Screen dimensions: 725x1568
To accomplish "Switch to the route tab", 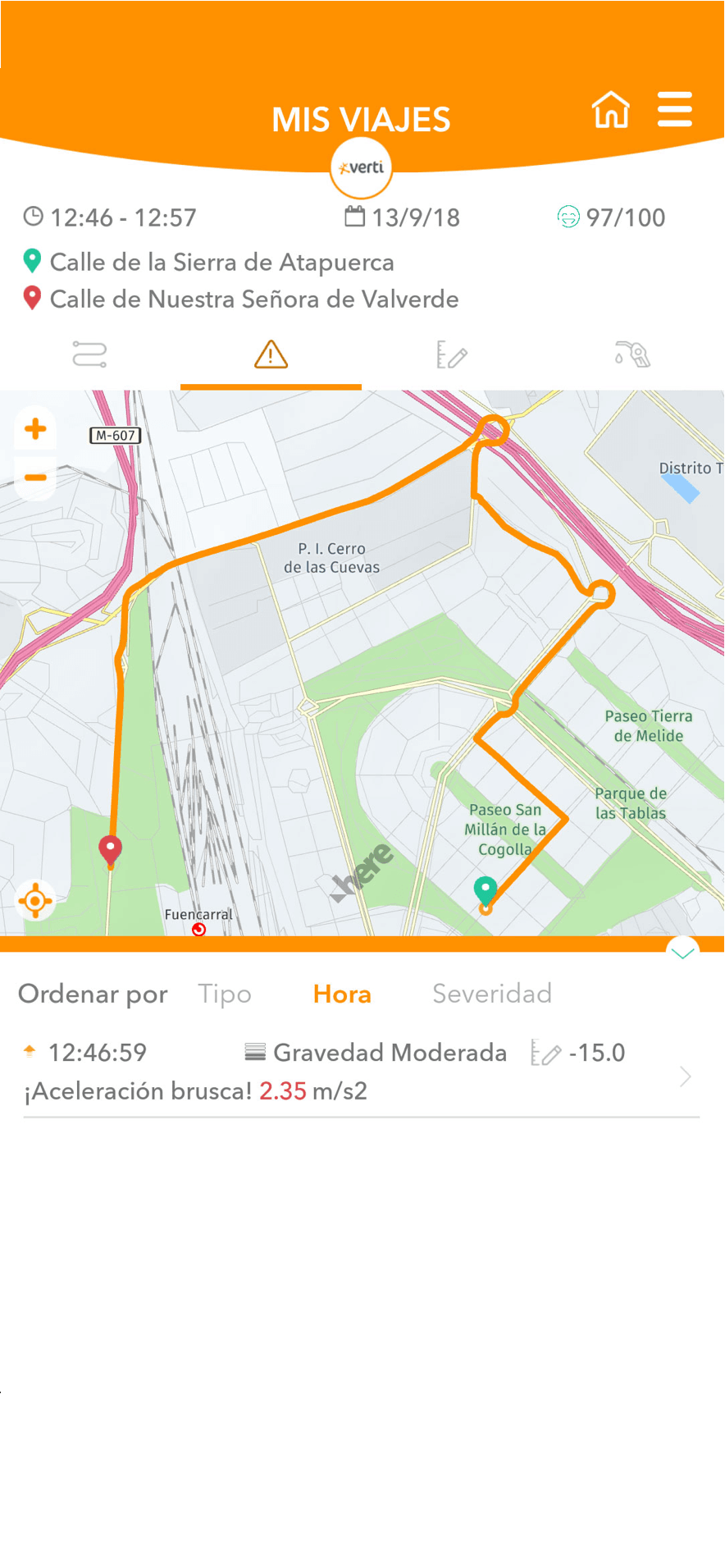I will point(89,354).
